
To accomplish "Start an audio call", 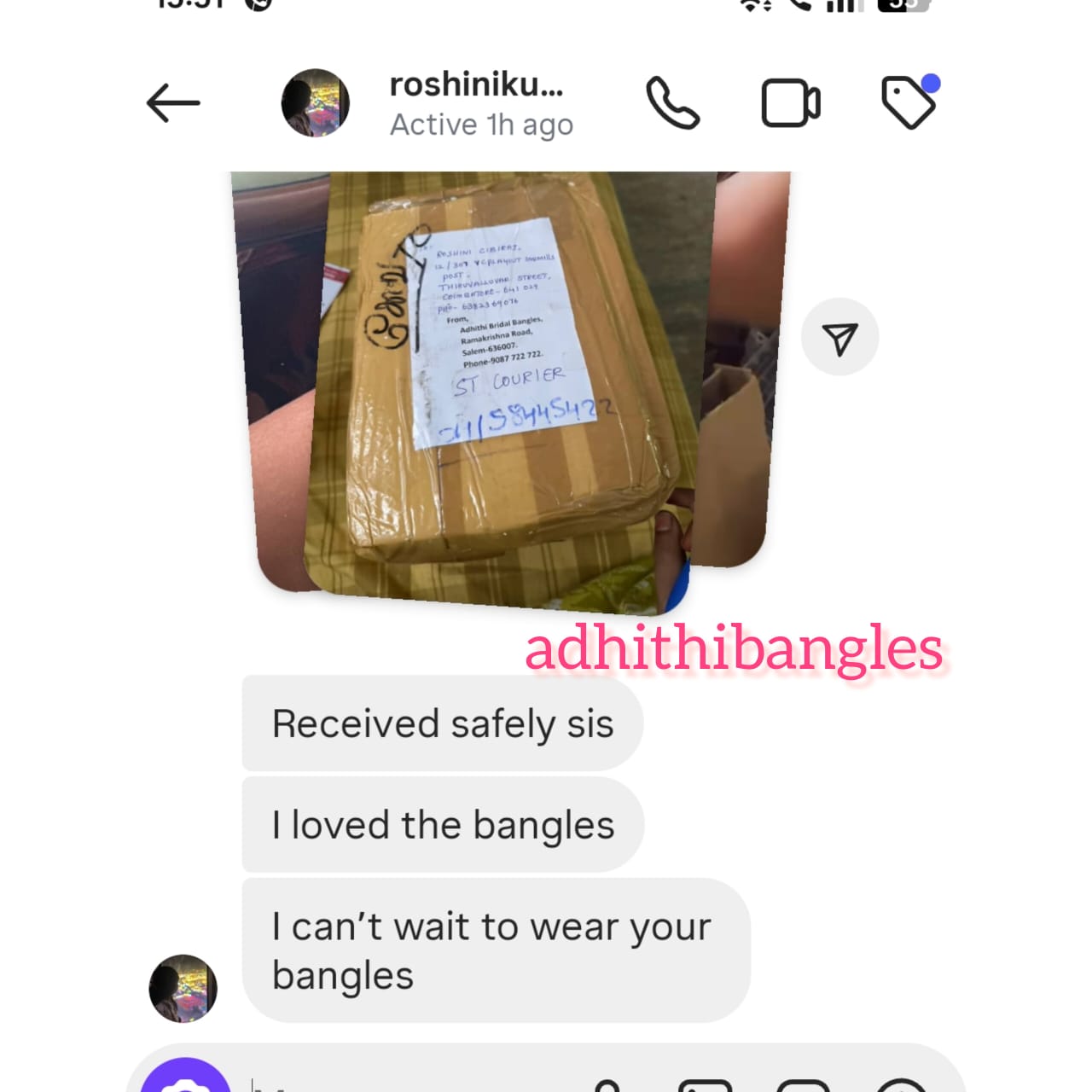I will 672,103.
